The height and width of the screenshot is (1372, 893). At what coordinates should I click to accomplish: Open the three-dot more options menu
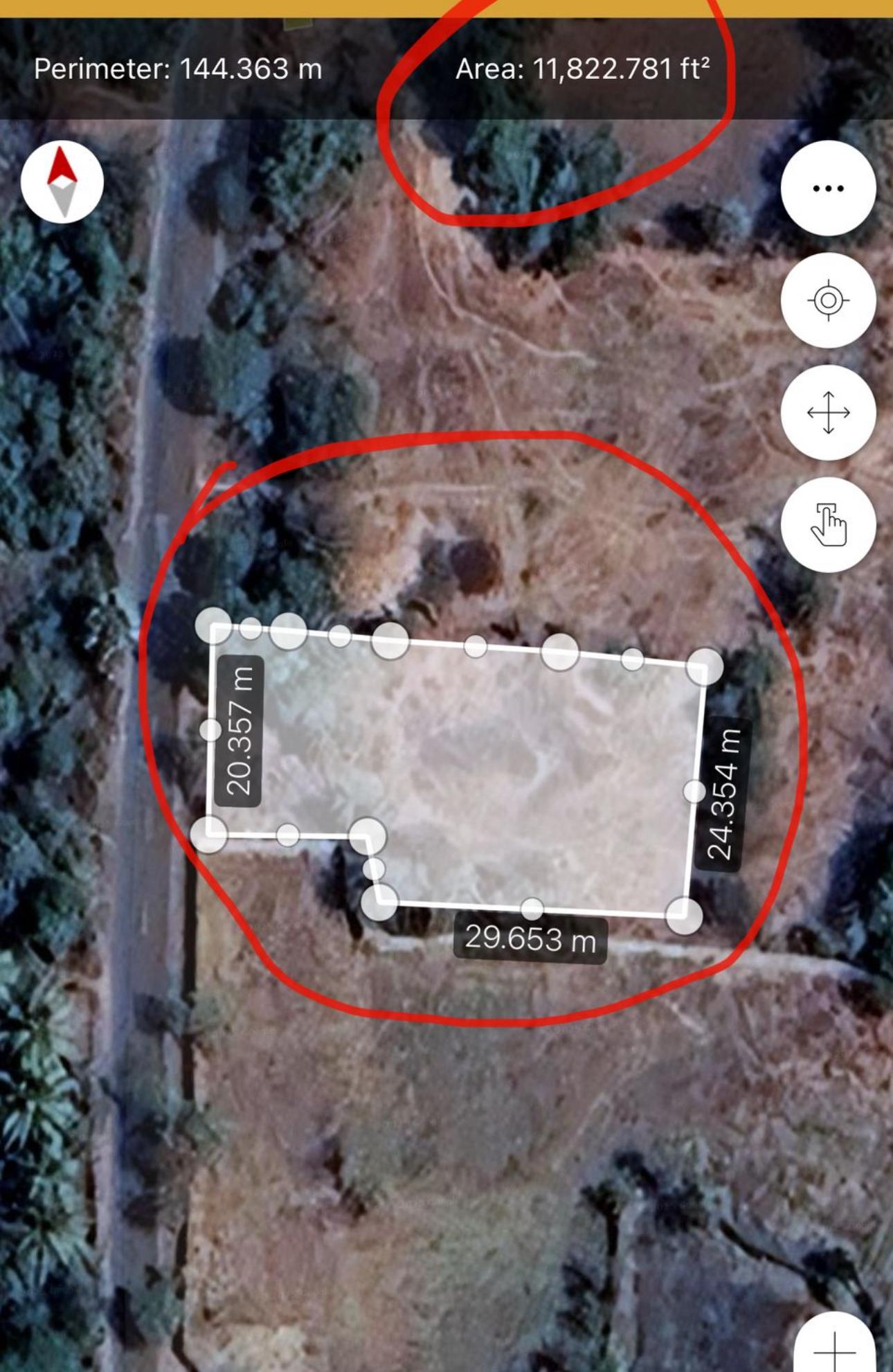[x=828, y=188]
